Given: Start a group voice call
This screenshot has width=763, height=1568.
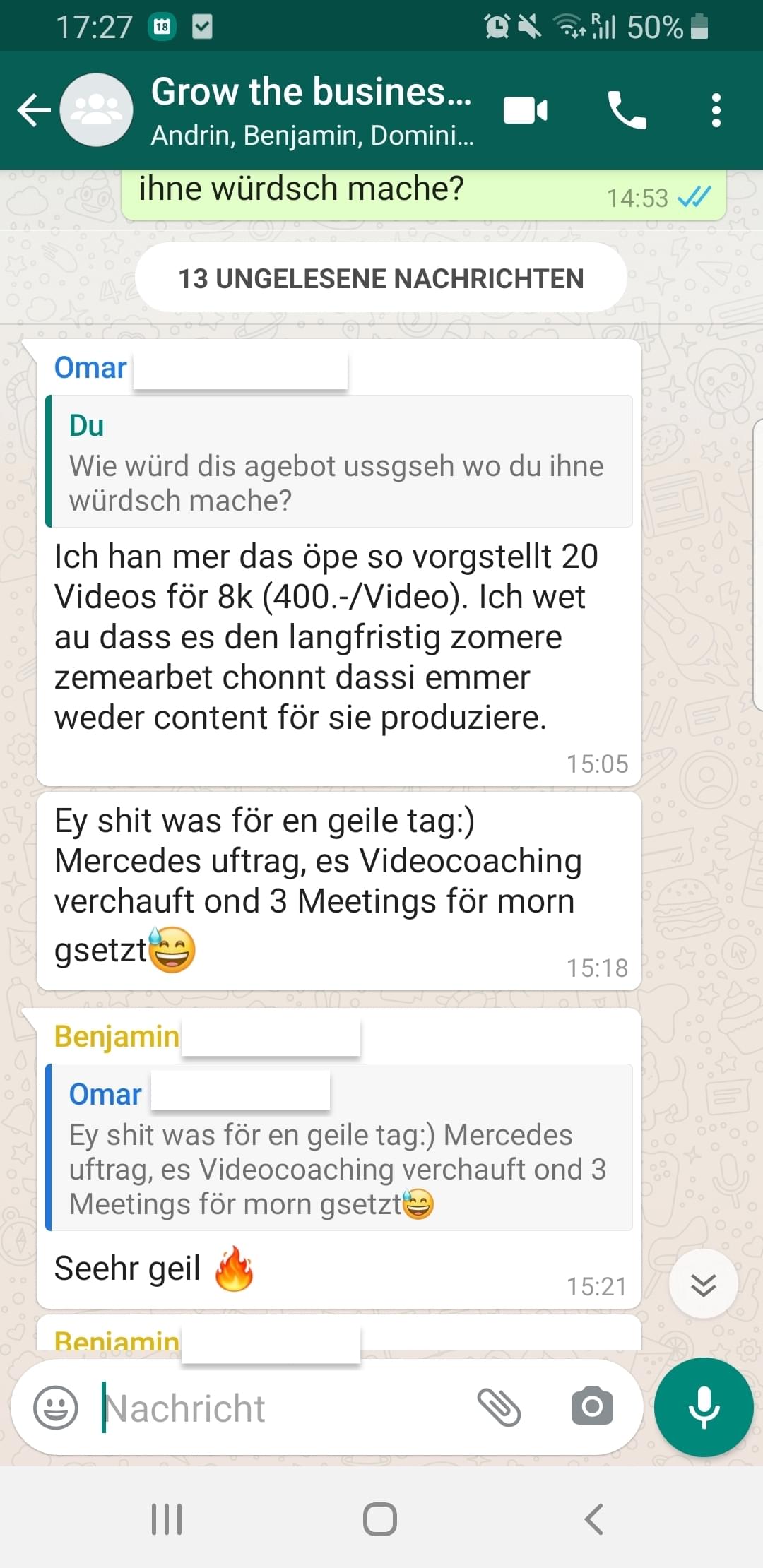Looking at the screenshot, I should coord(627,111).
